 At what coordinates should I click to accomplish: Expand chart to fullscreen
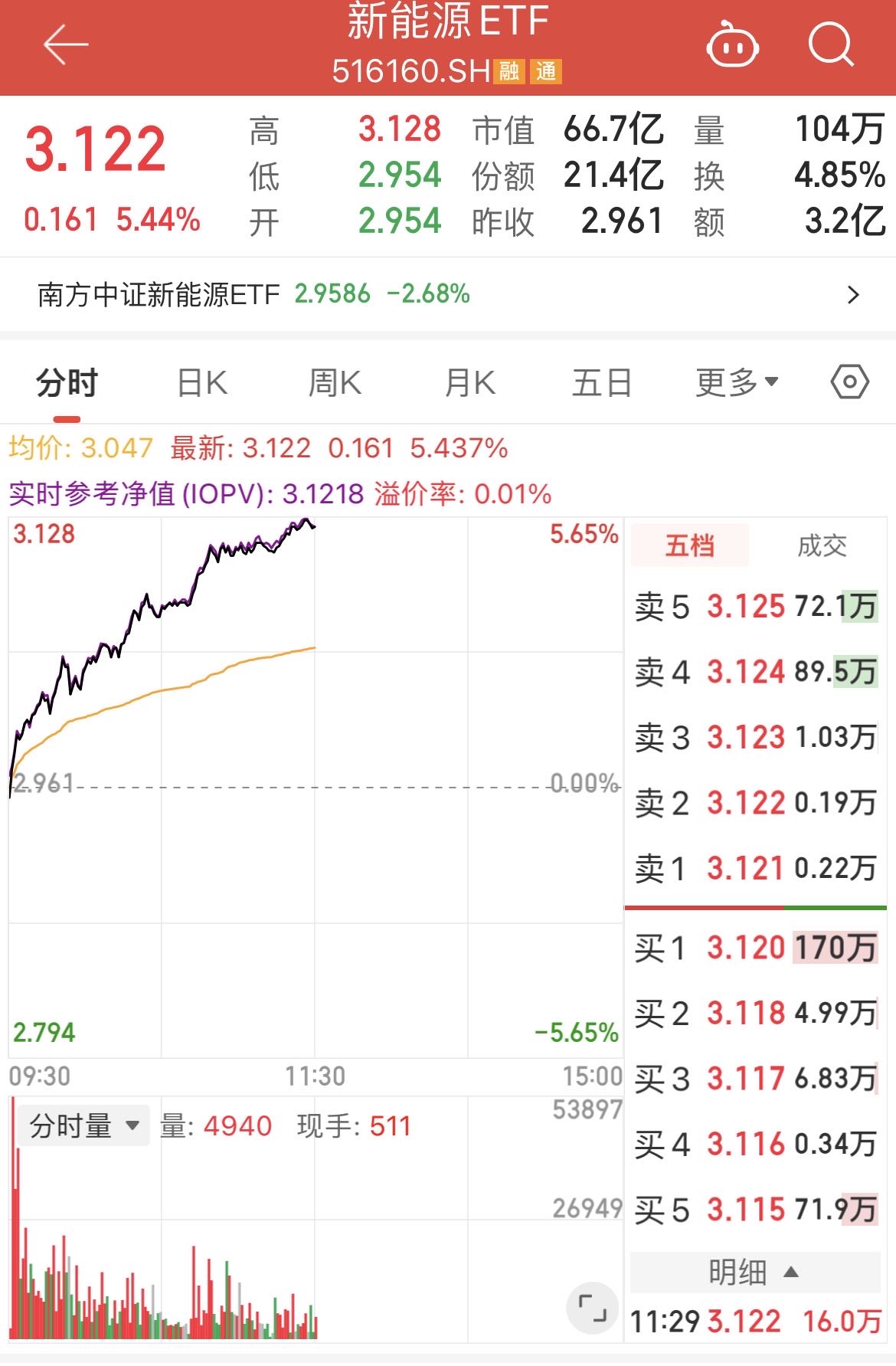[x=592, y=1307]
